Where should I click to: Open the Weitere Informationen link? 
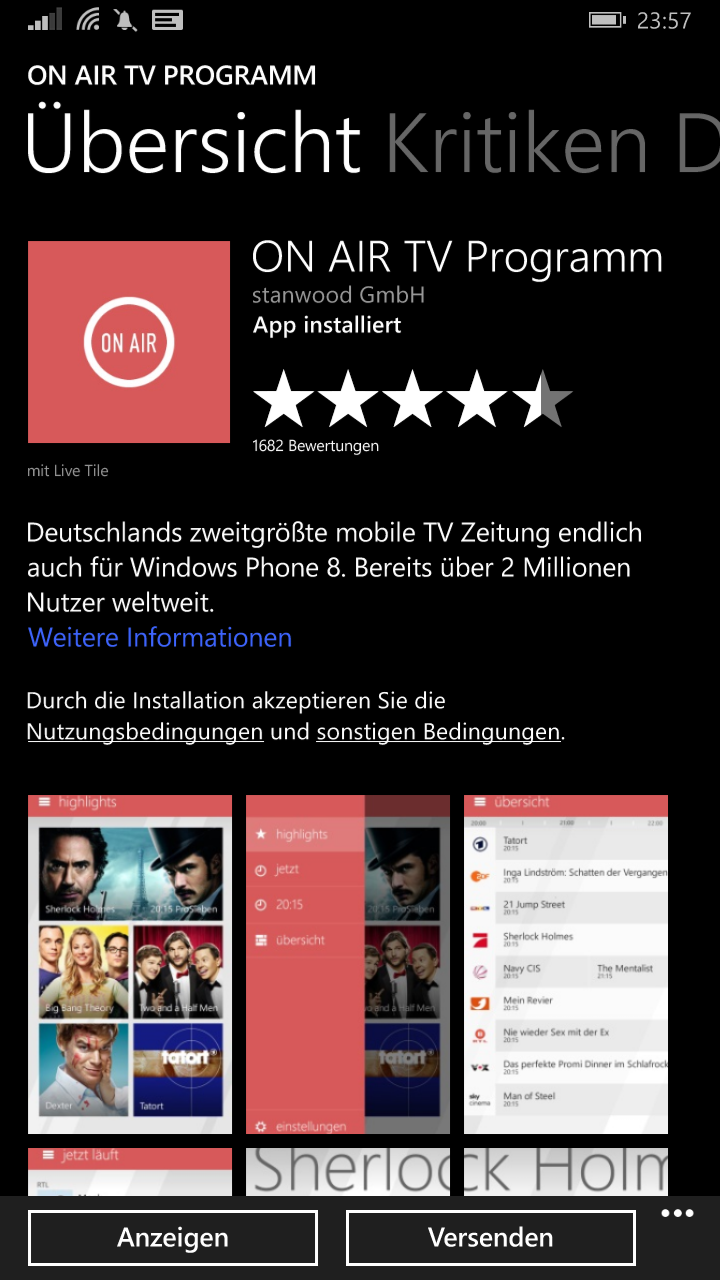(160, 638)
